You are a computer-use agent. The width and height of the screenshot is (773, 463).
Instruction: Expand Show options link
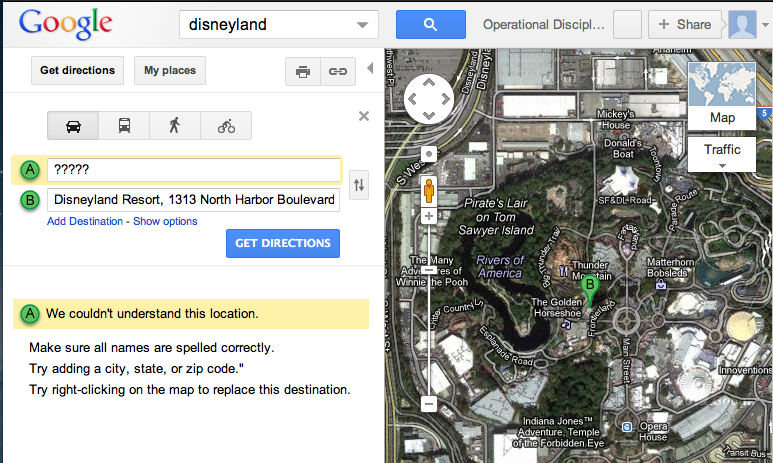tap(165, 221)
